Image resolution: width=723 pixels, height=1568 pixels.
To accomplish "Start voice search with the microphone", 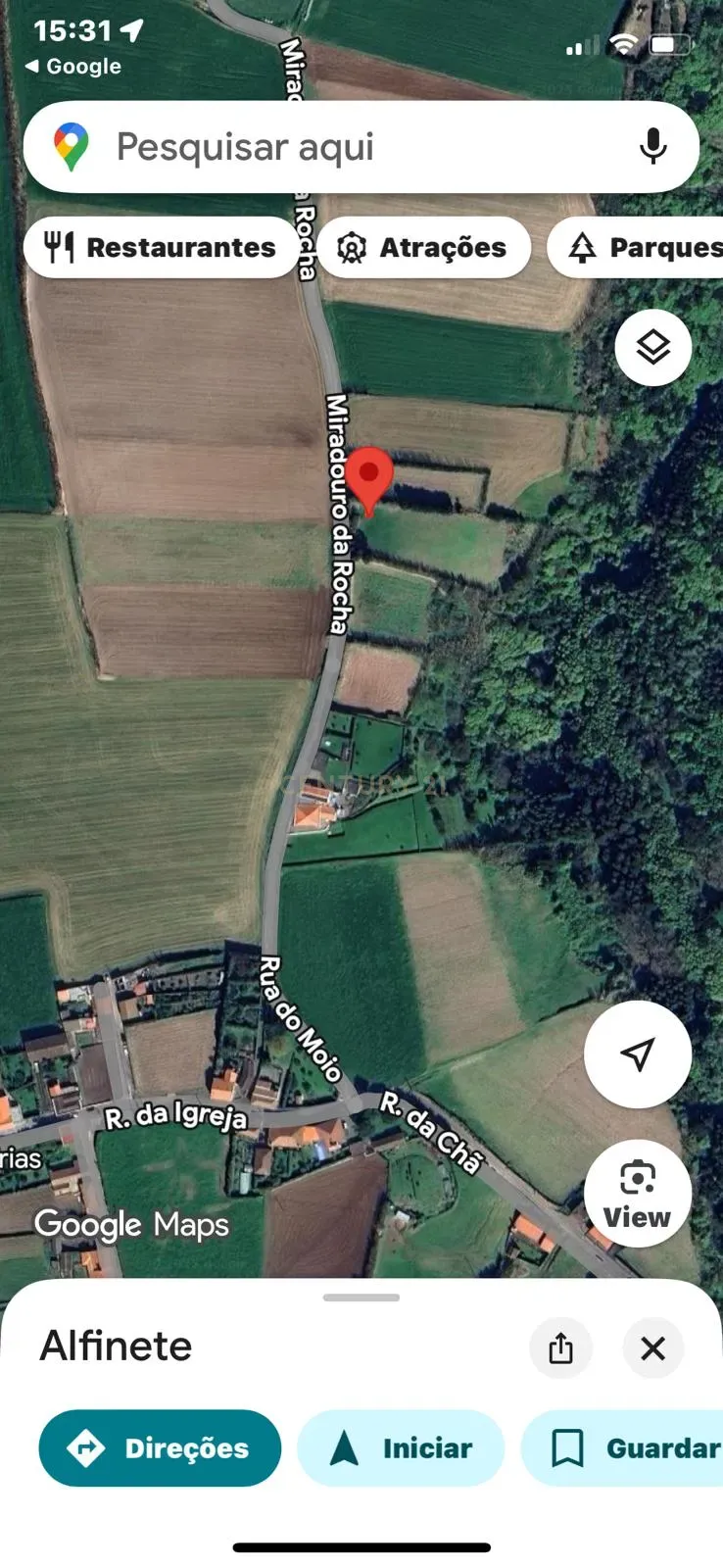I will point(652,147).
